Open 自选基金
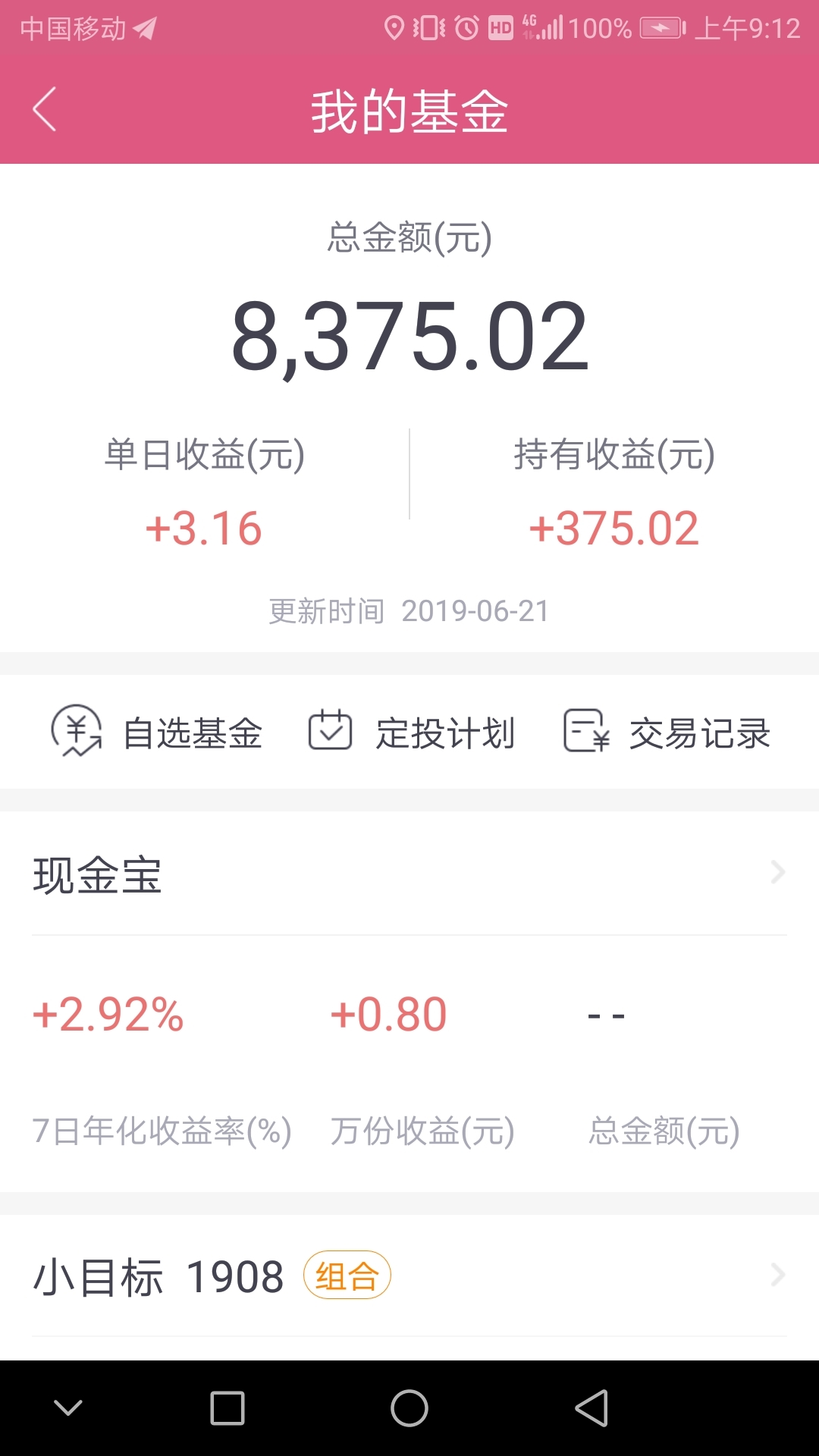The height and width of the screenshot is (1456, 819). coord(156,733)
